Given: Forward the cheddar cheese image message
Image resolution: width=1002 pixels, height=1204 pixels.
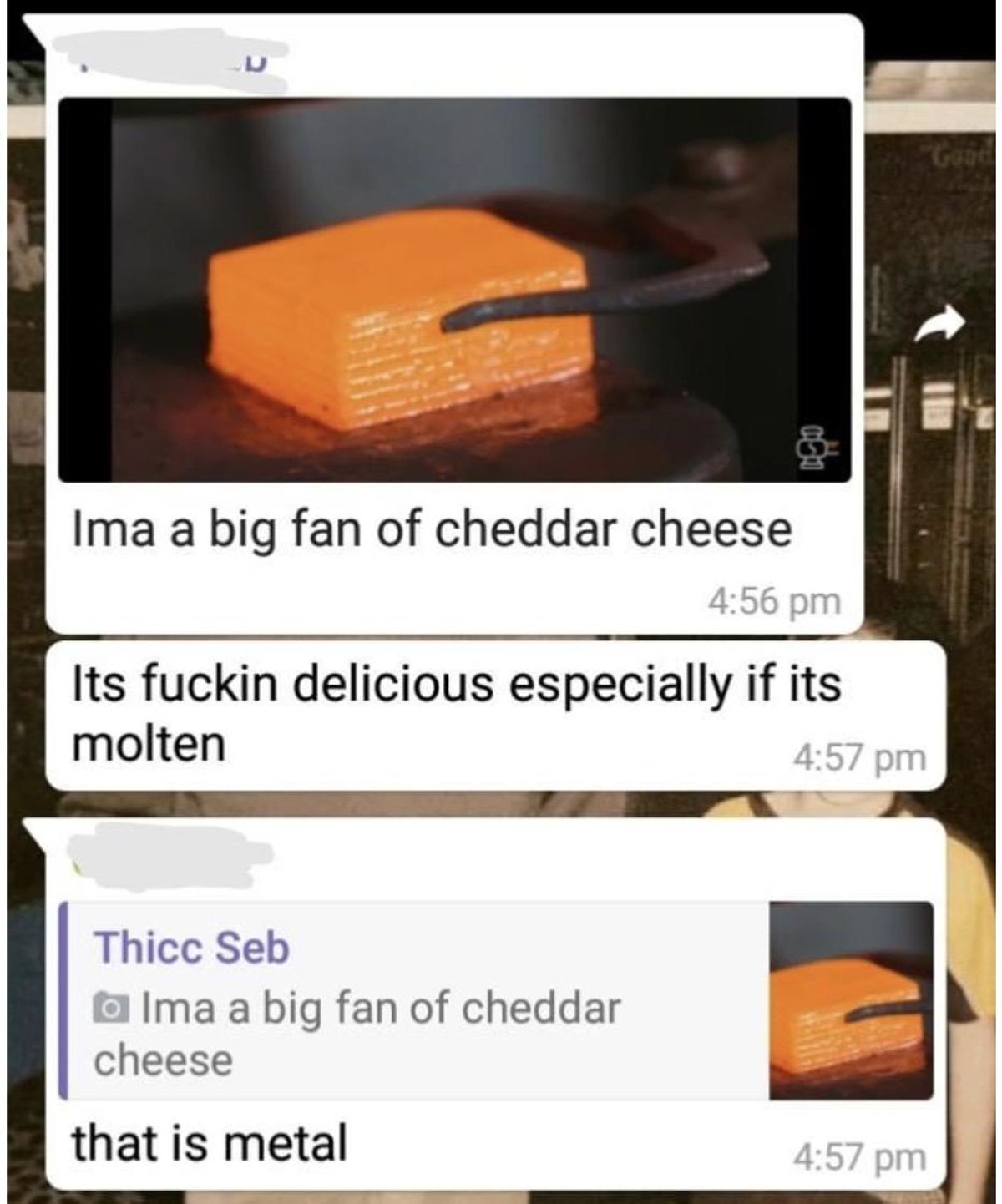Looking at the screenshot, I should pos(940,324).
